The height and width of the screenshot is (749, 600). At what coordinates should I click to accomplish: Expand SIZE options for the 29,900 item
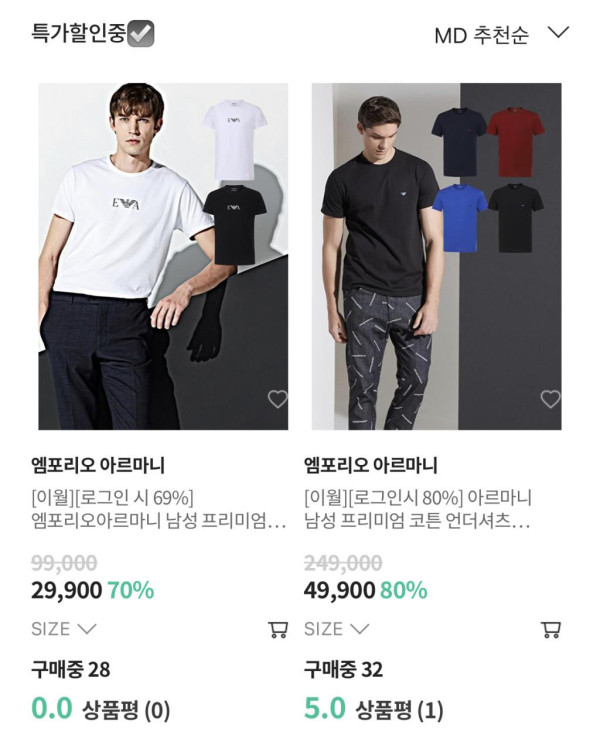(x=64, y=629)
